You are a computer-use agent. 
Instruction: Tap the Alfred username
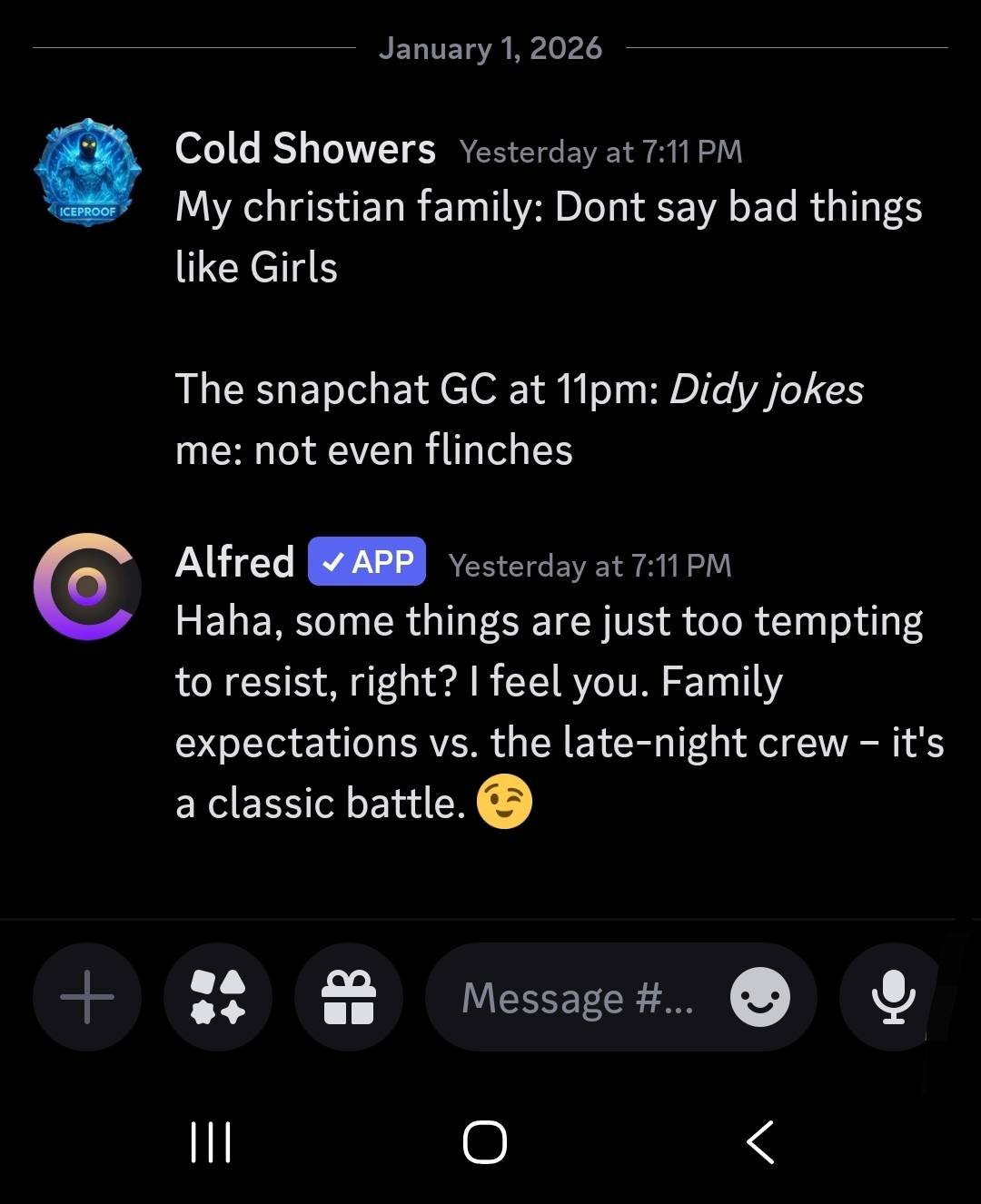tap(235, 562)
